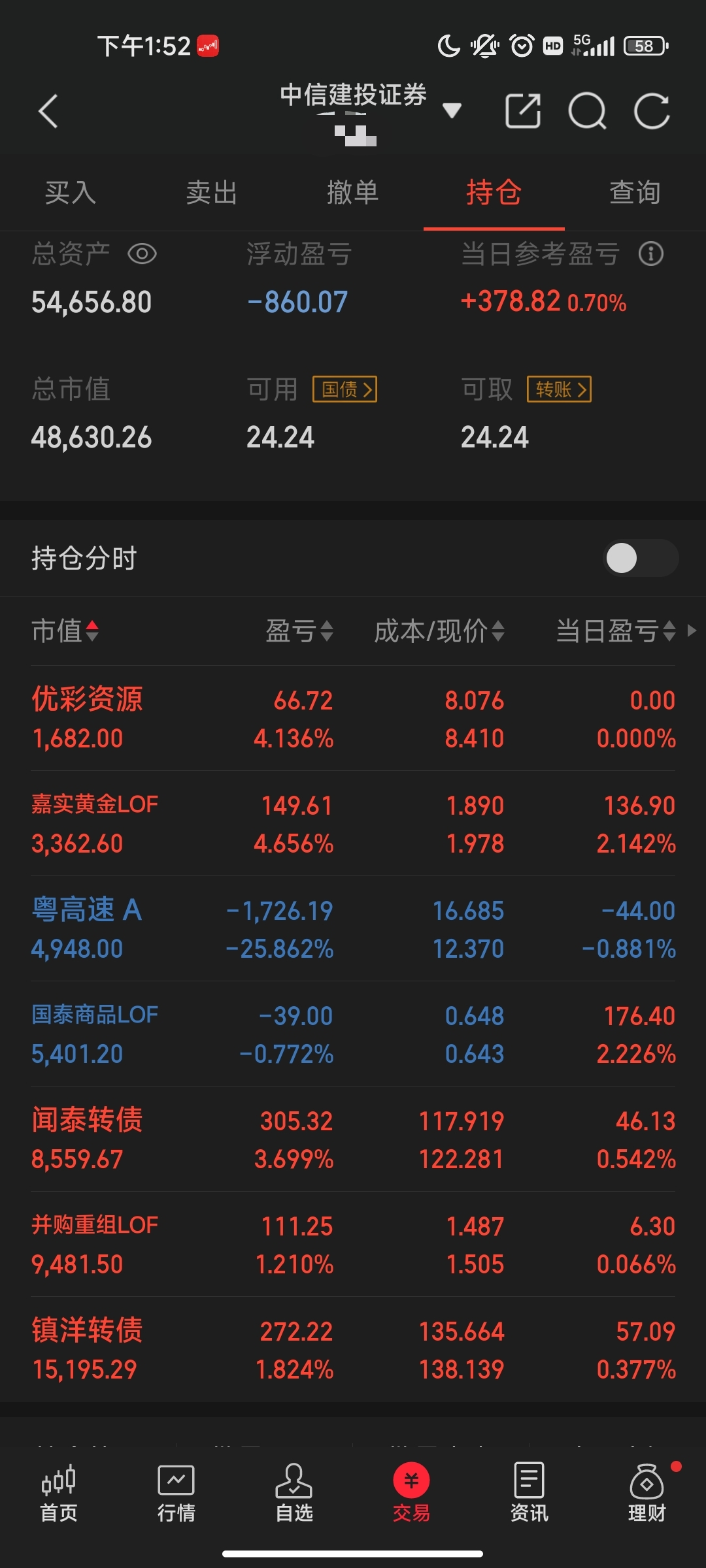Go back with the top-left arrow
The width and height of the screenshot is (706, 1568).
(x=48, y=111)
